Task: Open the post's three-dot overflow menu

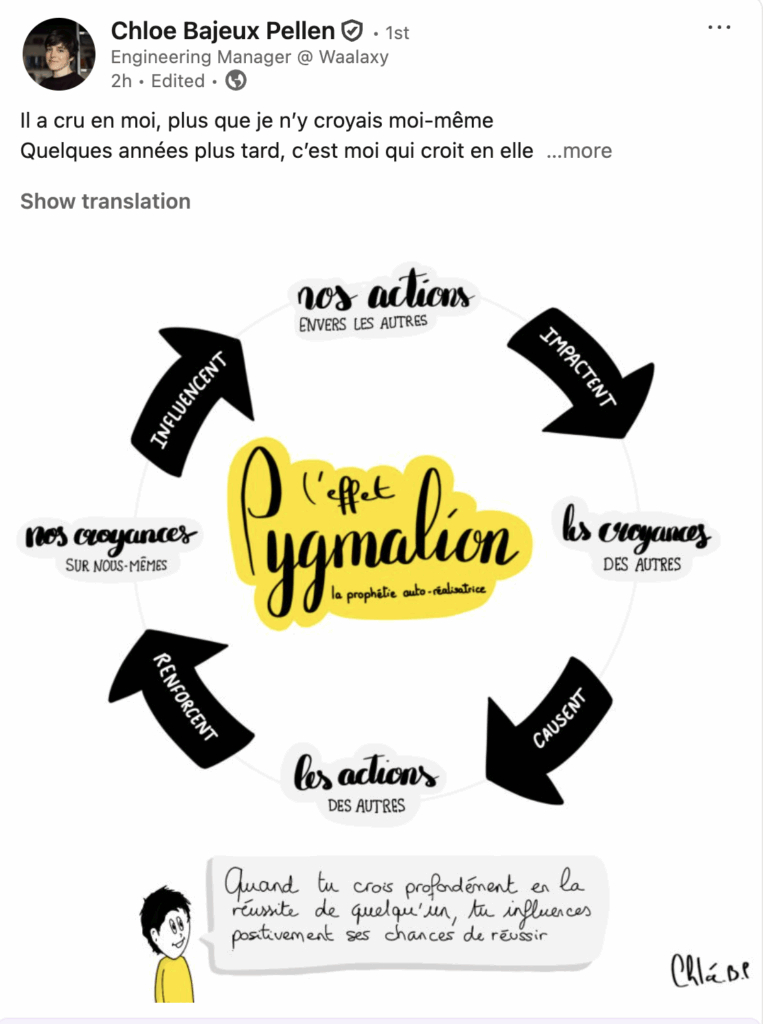Action: pyautogui.click(x=719, y=27)
